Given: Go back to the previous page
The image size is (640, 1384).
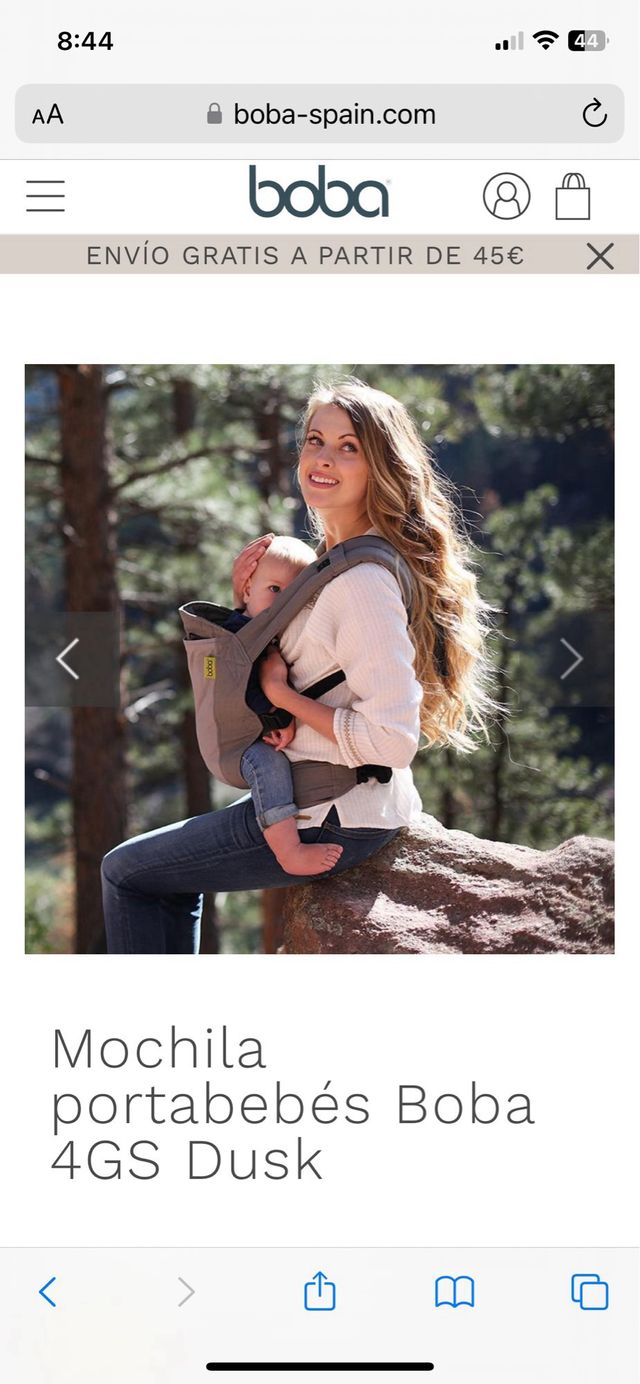Looking at the screenshot, I should point(47,1292).
